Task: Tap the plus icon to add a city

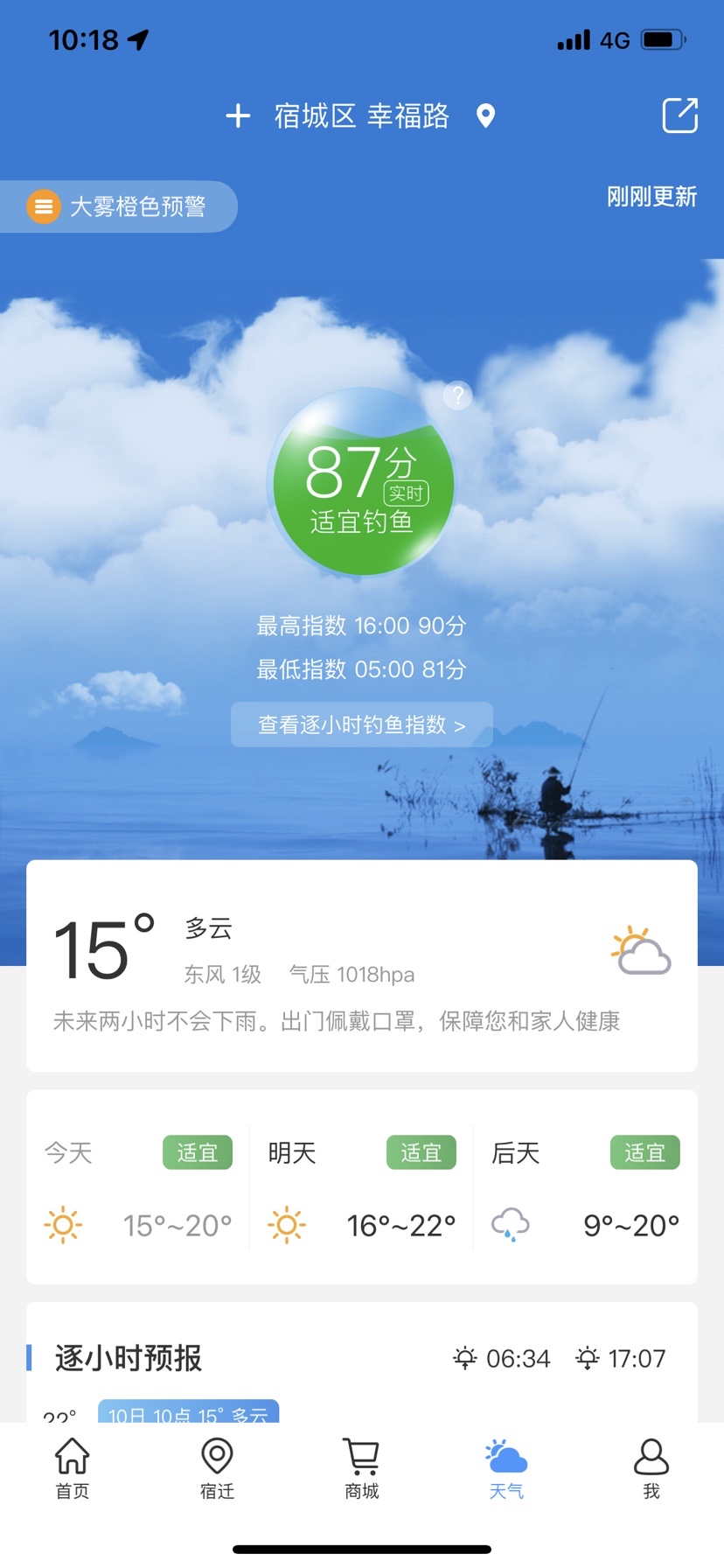Action: click(x=237, y=115)
